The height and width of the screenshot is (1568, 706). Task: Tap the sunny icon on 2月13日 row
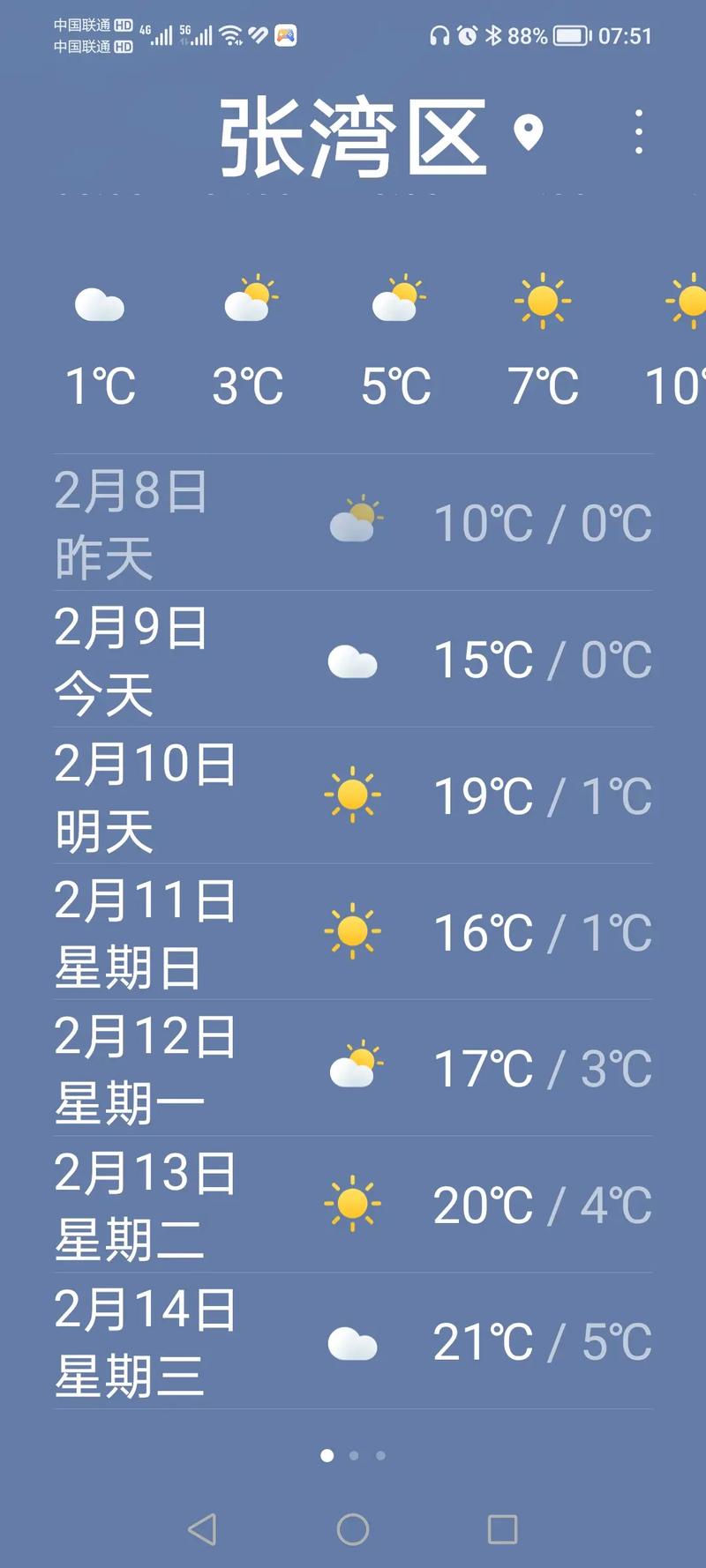pos(353,1204)
